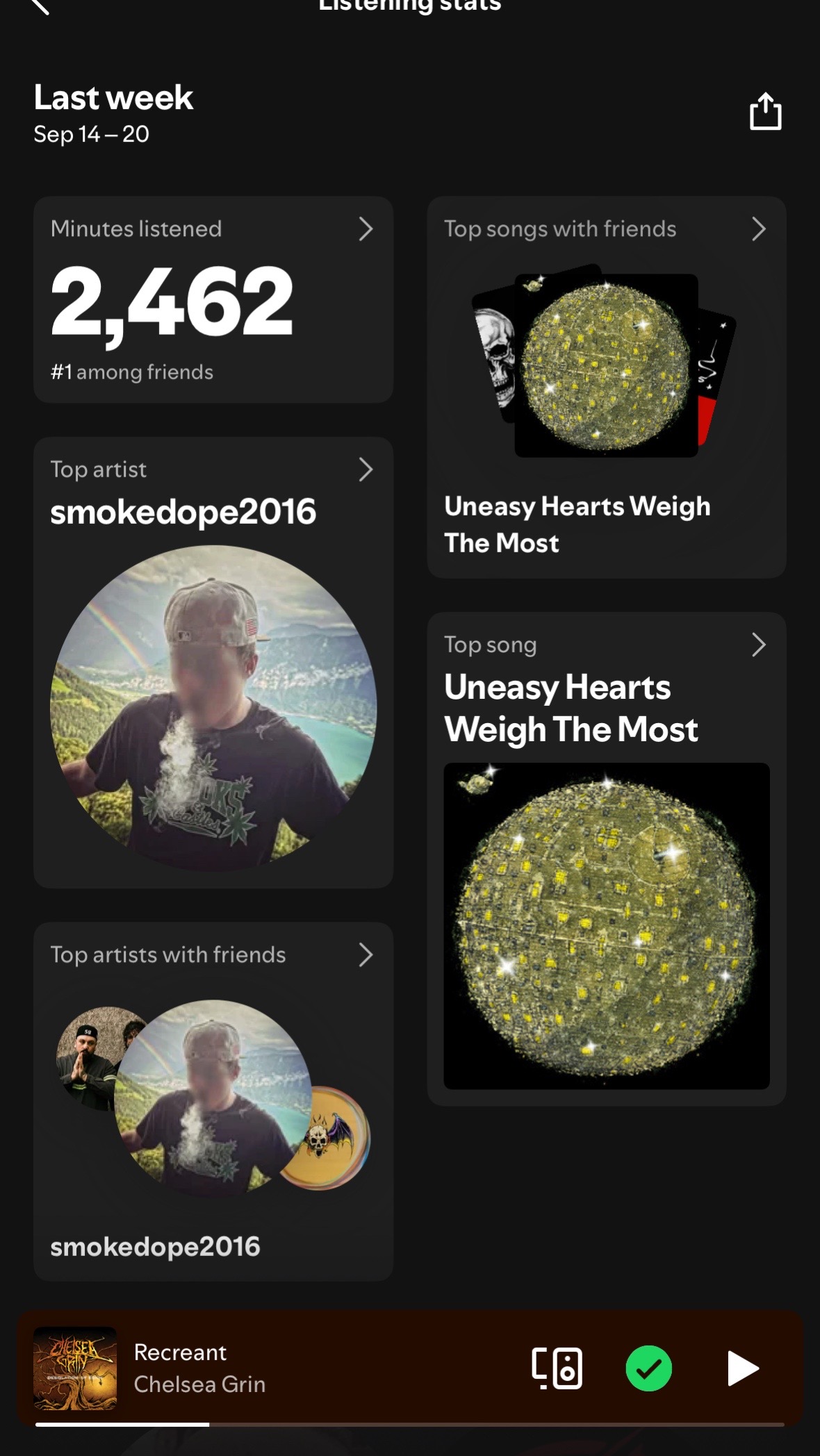Play Recreant in the mini player
Image resolution: width=820 pixels, height=1456 pixels.
[x=742, y=1368]
